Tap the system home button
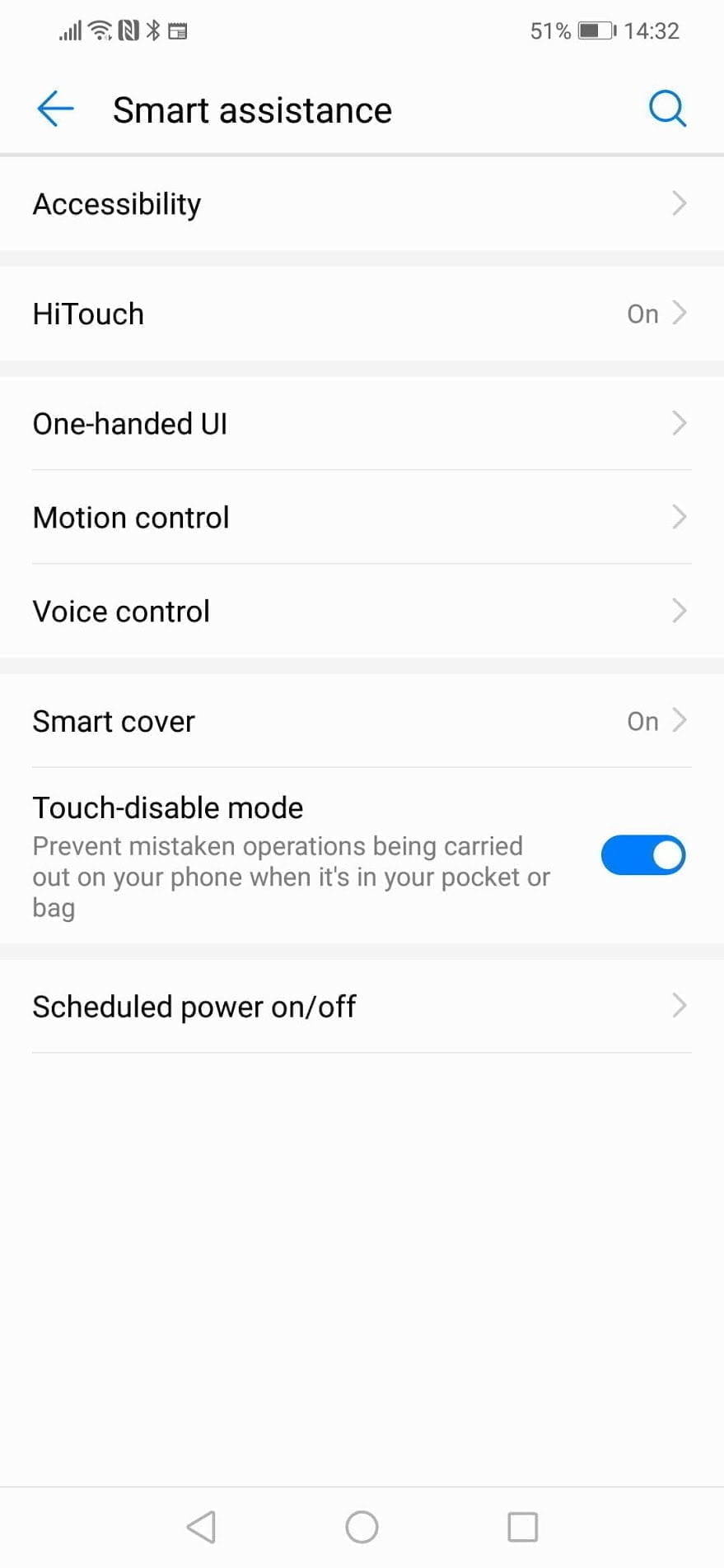724x1568 pixels. pyautogui.click(x=362, y=1527)
